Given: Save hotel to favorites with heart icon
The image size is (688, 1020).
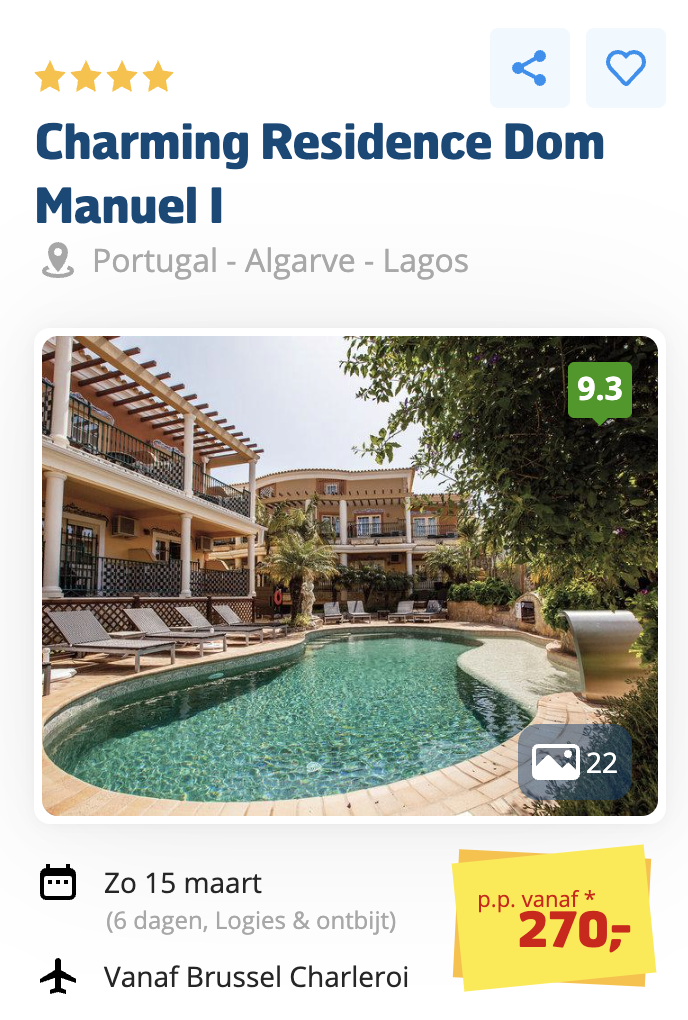Looking at the screenshot, I should [625, 68].
